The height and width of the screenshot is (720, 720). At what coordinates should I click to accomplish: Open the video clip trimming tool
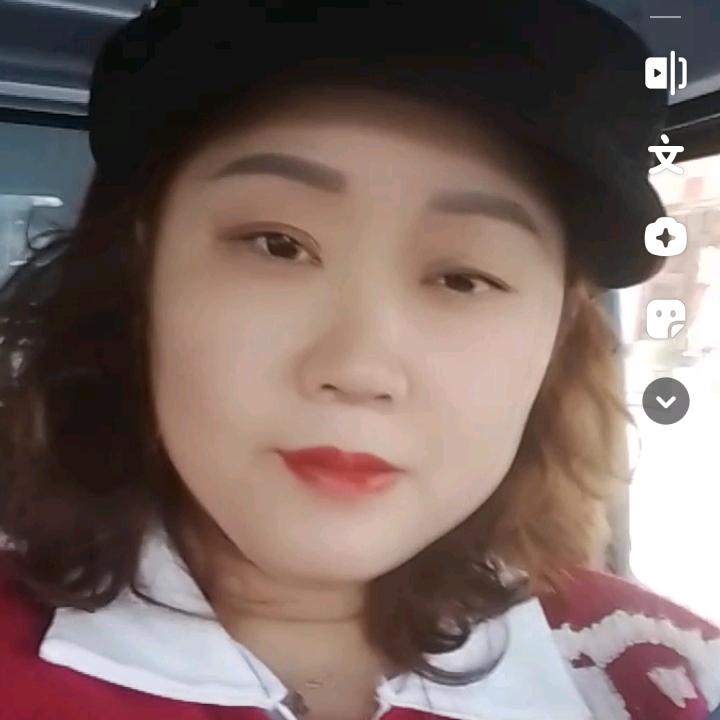tap(665, 73)
